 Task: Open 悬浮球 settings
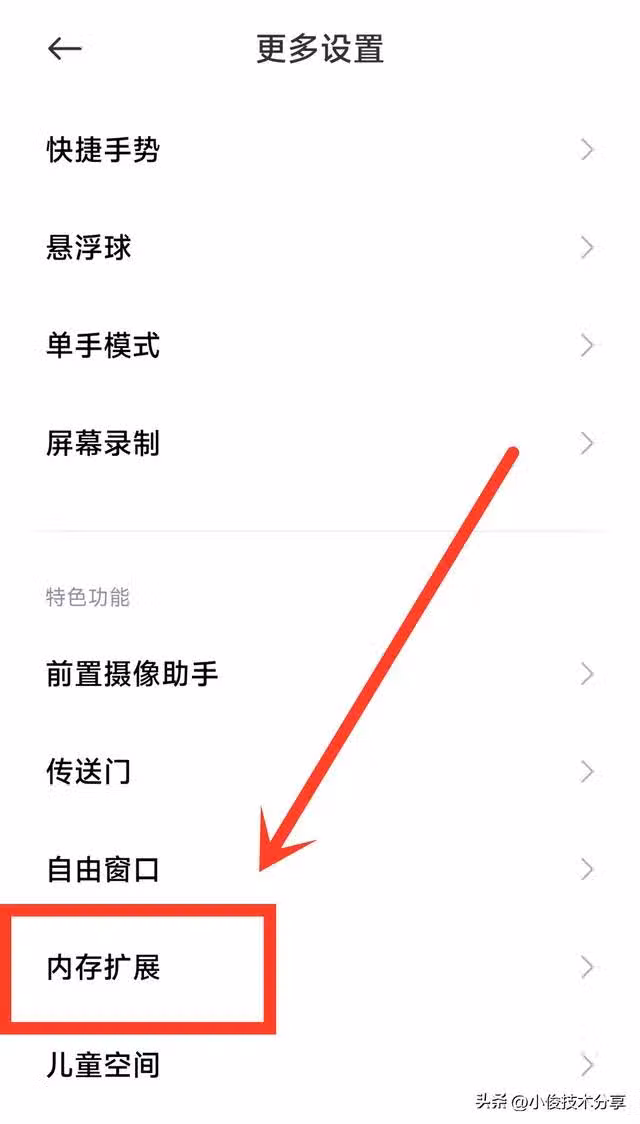point(89,248)
